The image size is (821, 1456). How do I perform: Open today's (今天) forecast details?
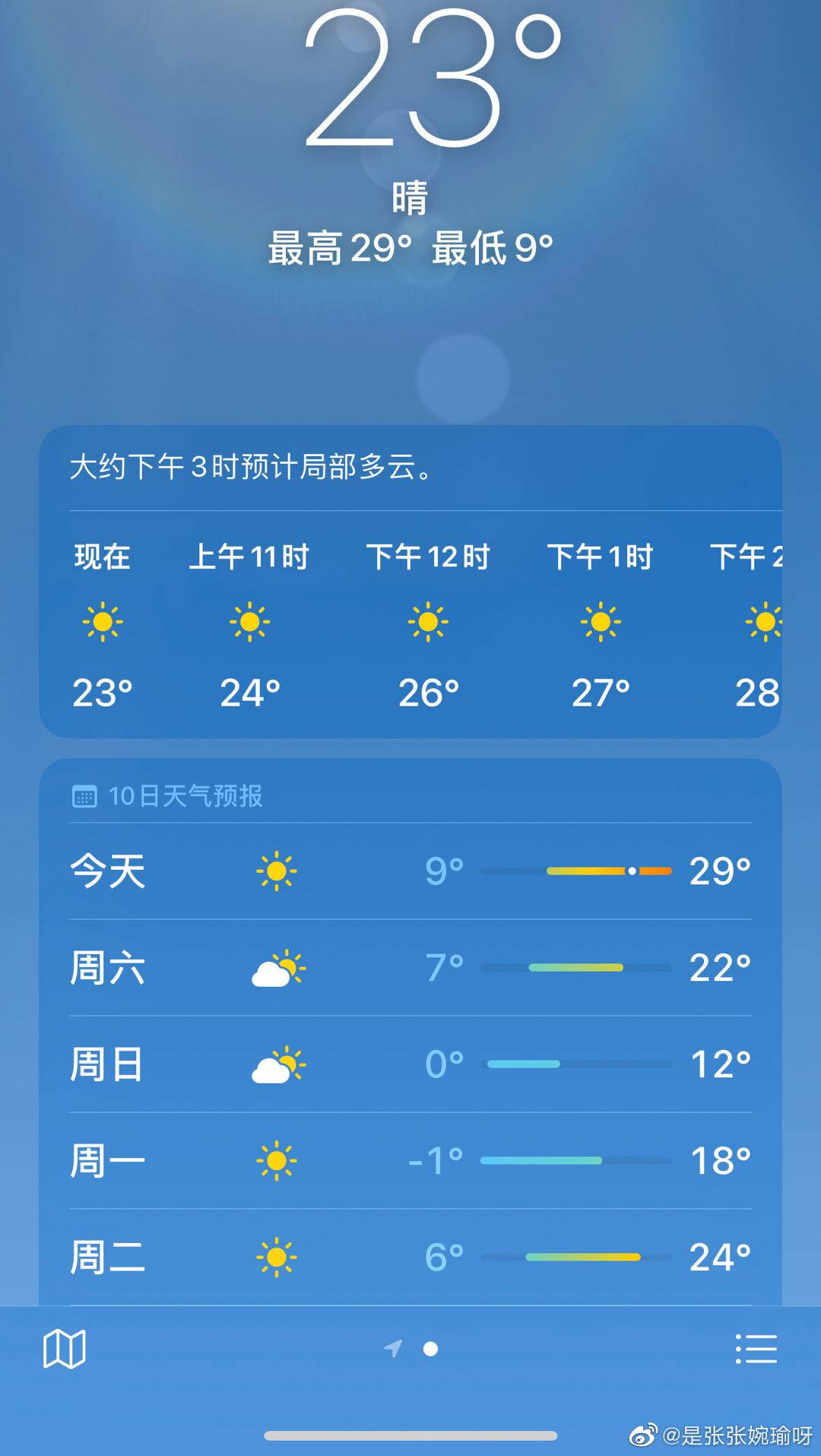point(410,871)
